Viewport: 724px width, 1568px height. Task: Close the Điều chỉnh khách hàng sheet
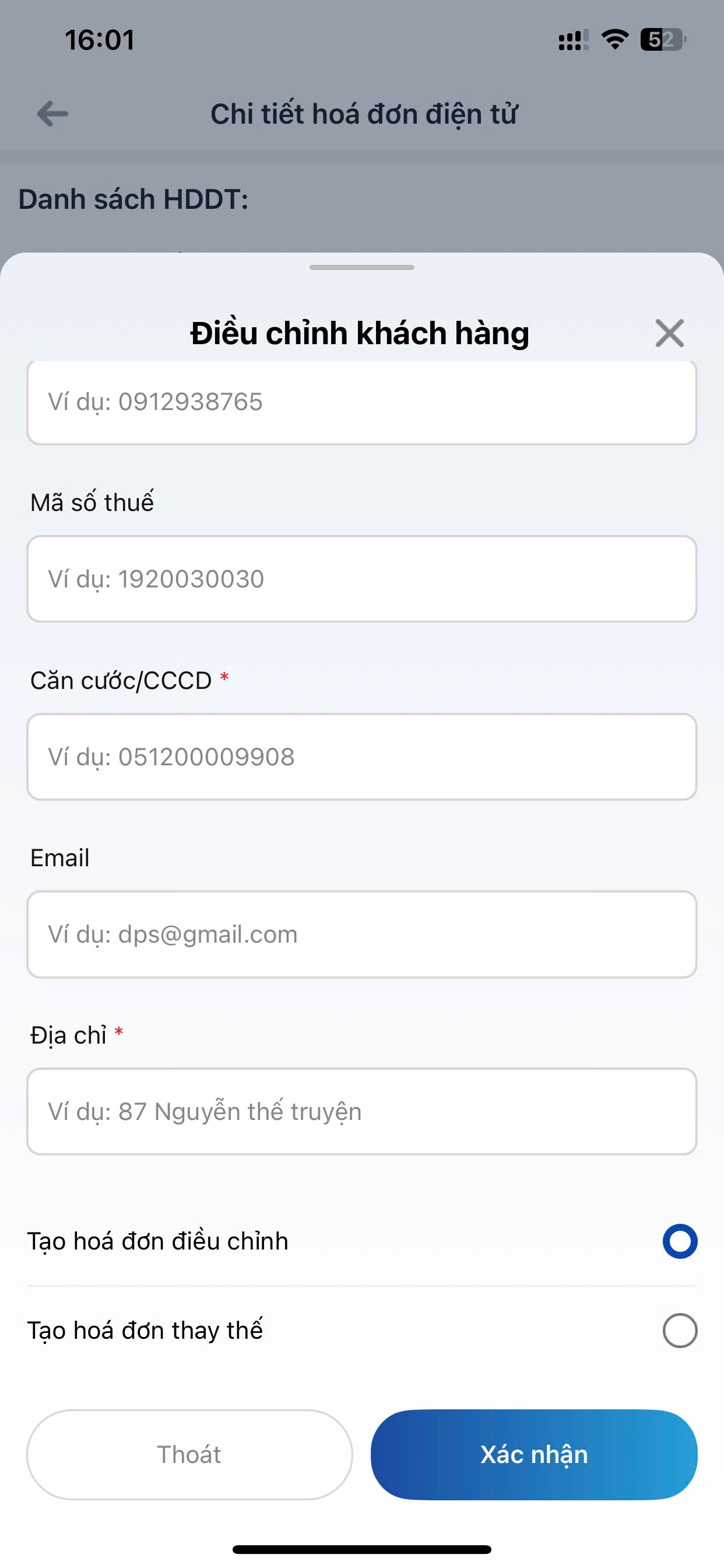(669, 333)
